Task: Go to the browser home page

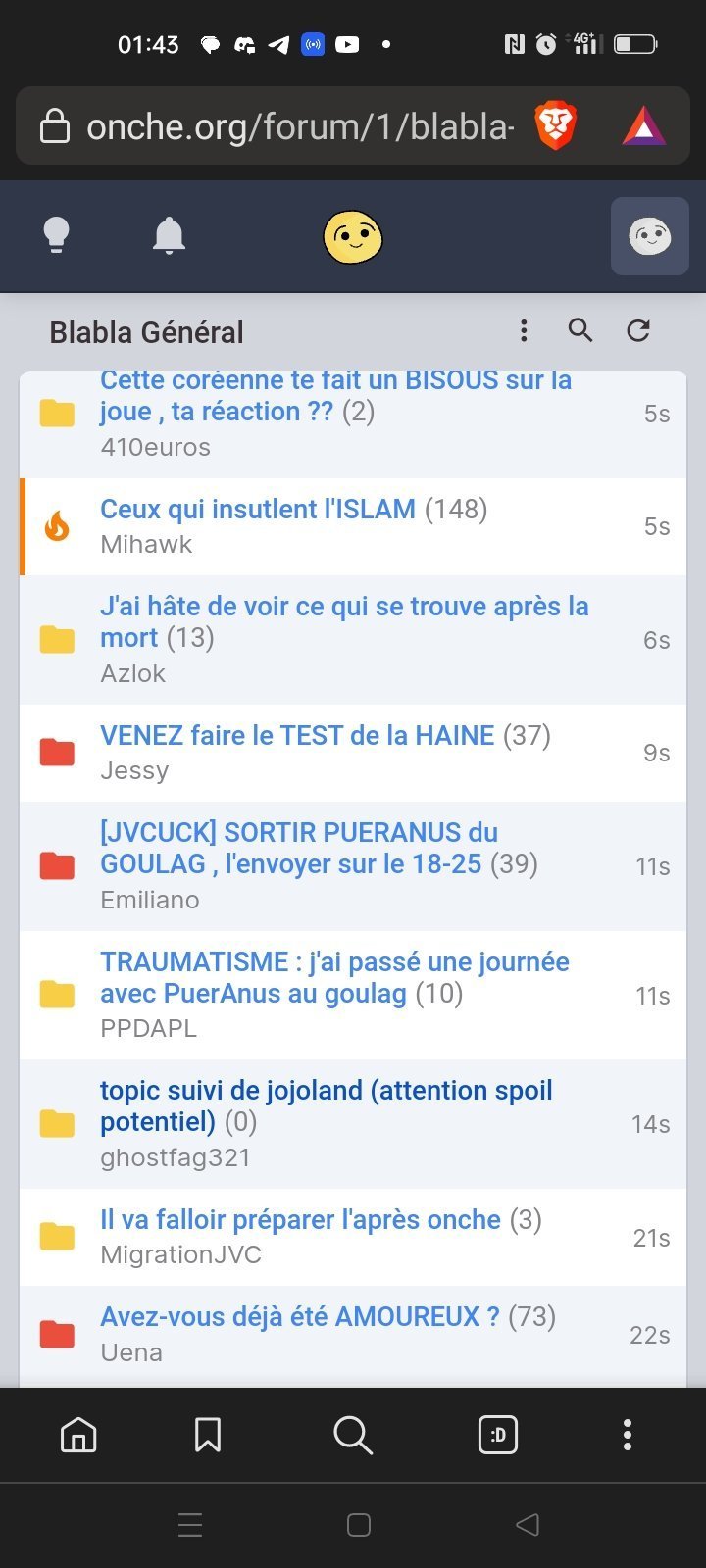Action: point(78,1435)
